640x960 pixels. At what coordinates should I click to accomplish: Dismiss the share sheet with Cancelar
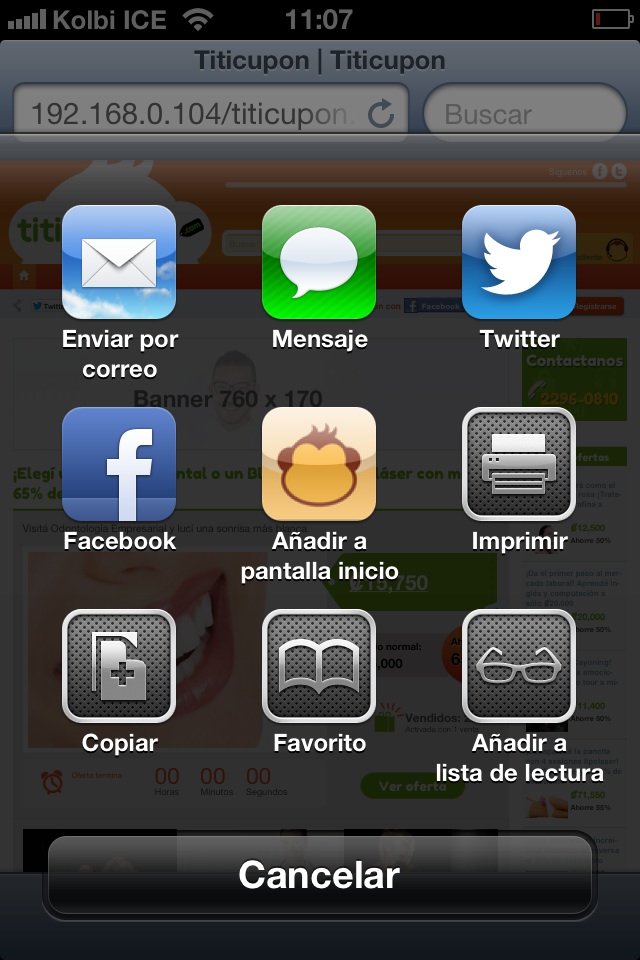pos(319,876)
